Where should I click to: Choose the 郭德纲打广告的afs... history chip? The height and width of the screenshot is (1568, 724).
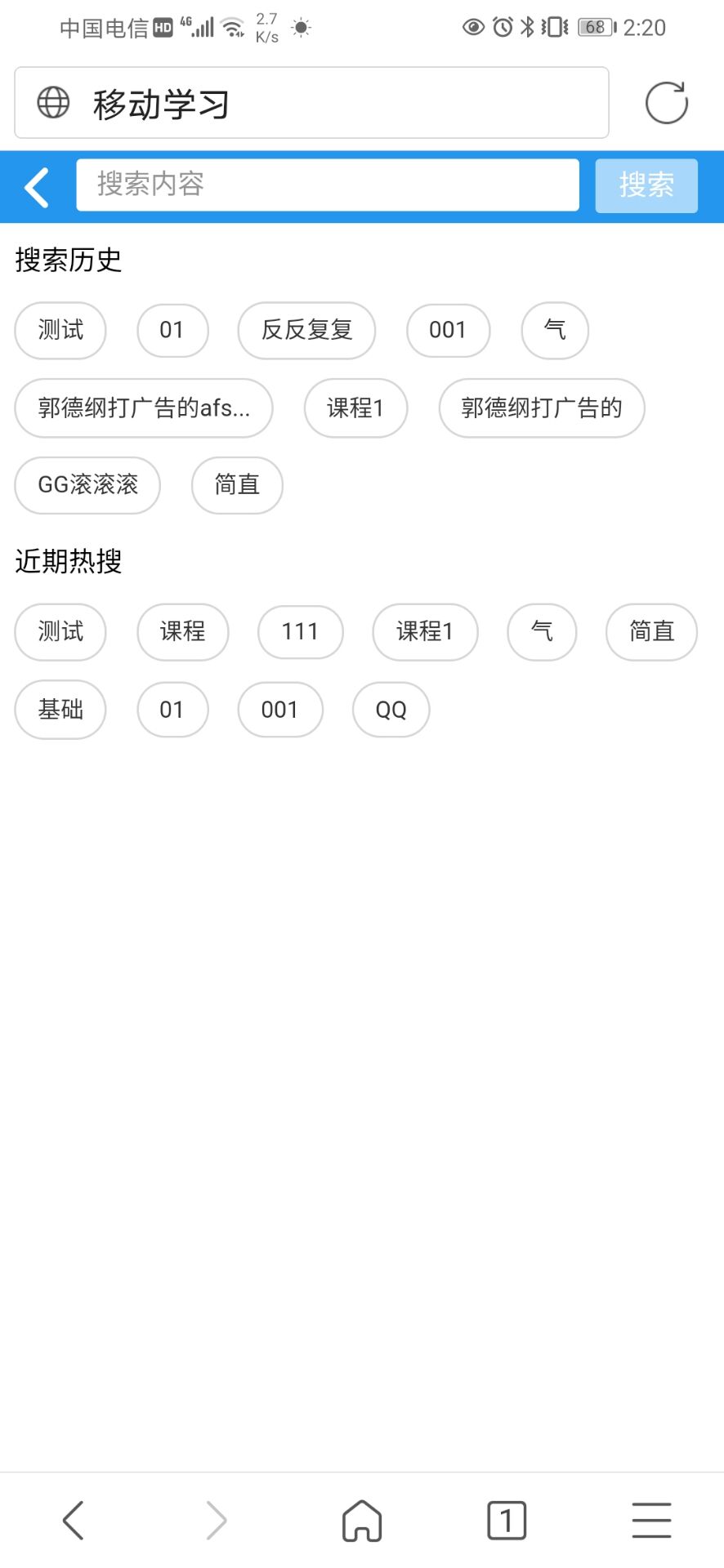(x=144, y=408)
